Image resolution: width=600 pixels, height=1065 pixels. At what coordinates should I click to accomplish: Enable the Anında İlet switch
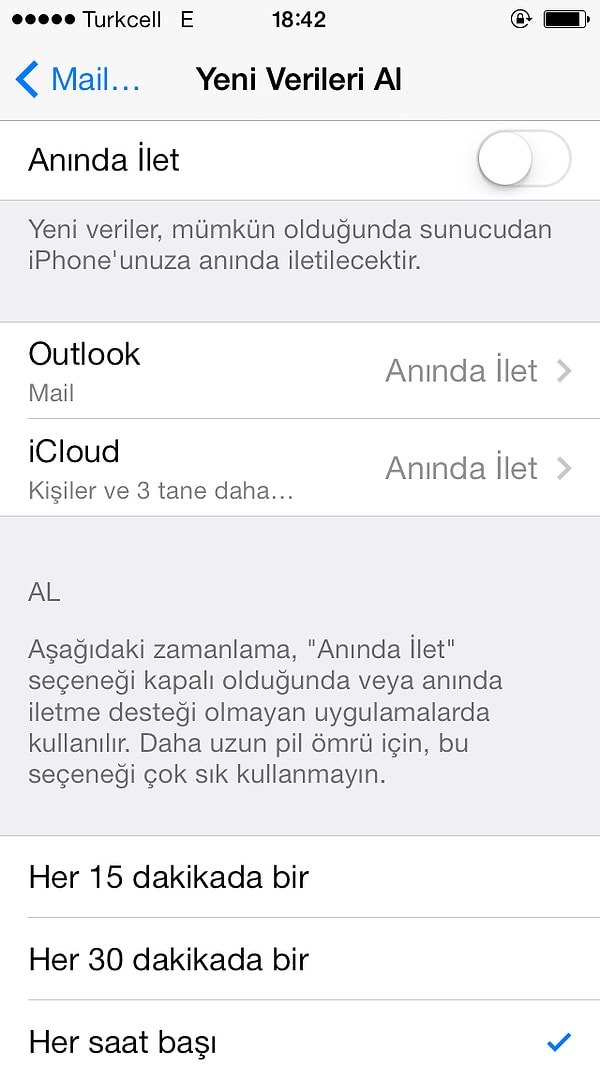[524, 160]
